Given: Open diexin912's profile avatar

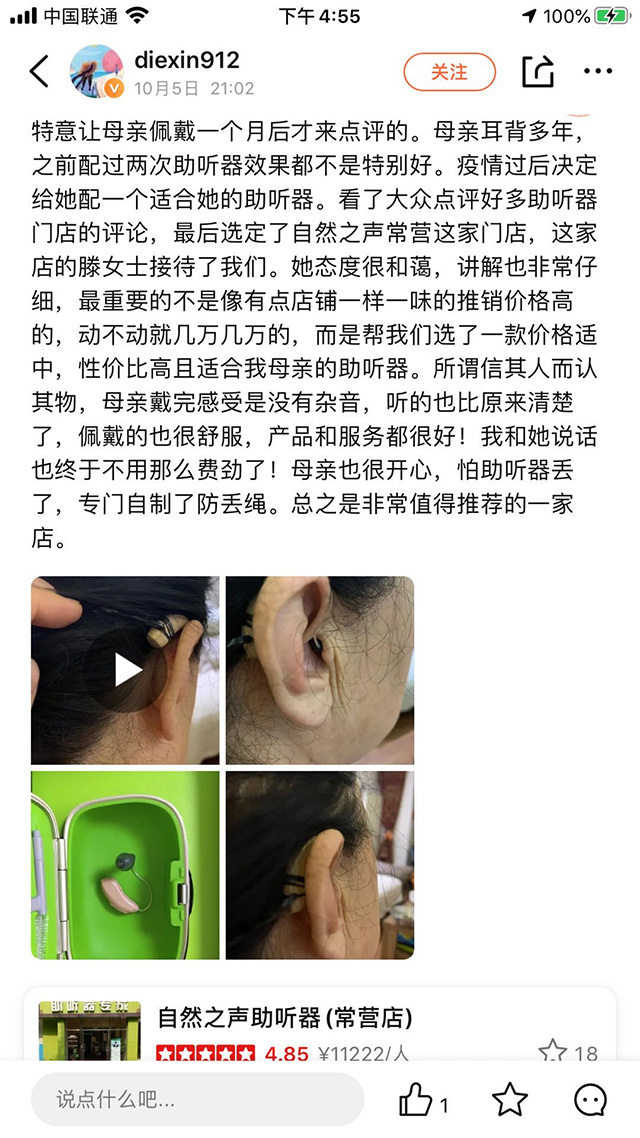Looking at the screenshot, I should tap(96, 72).
